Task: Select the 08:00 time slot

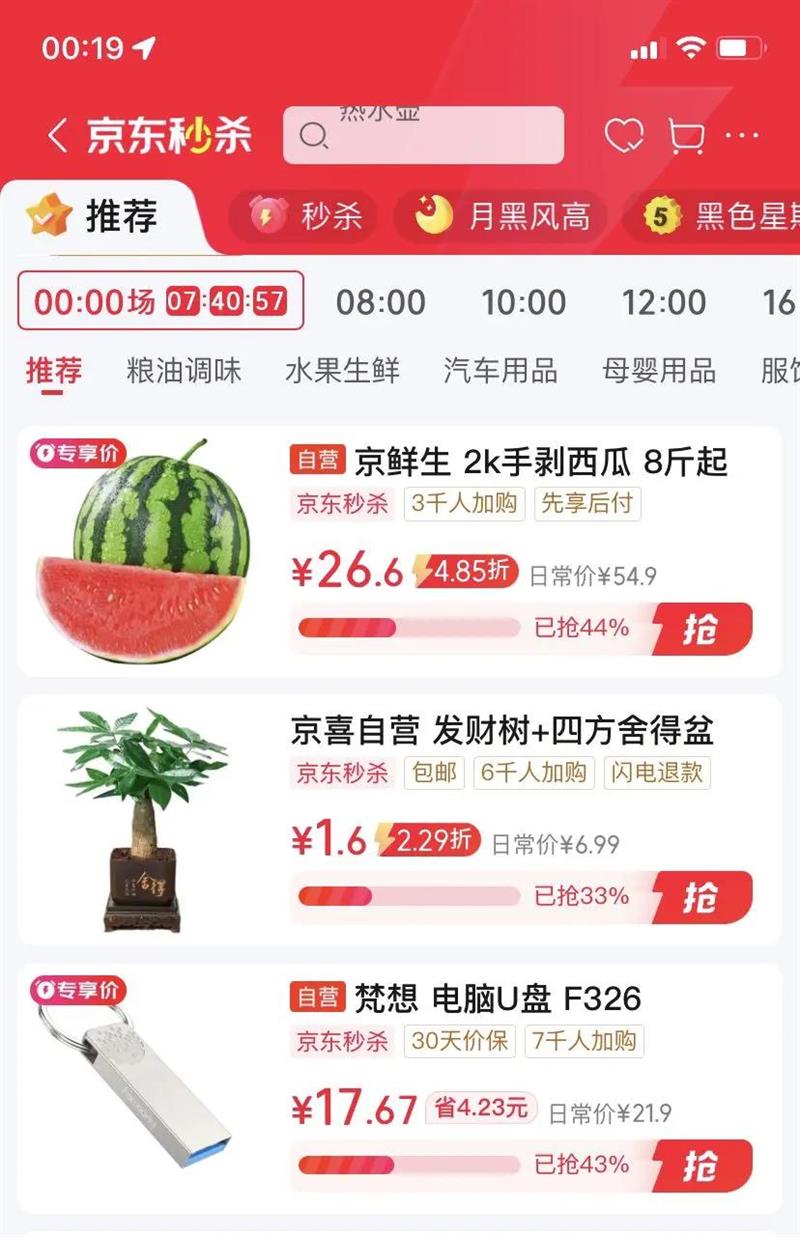Action: [380, 301]
